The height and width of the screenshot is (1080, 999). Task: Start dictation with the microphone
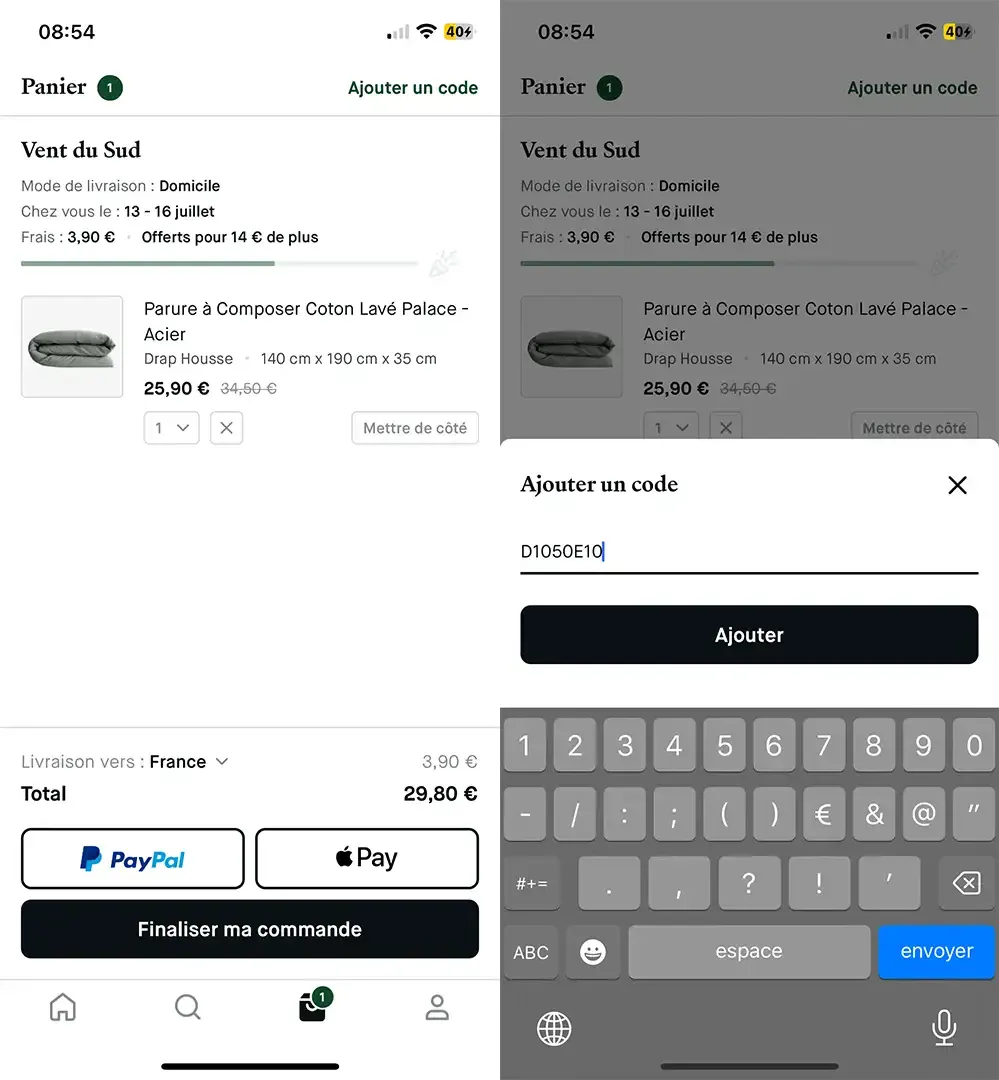[943, 1027]
